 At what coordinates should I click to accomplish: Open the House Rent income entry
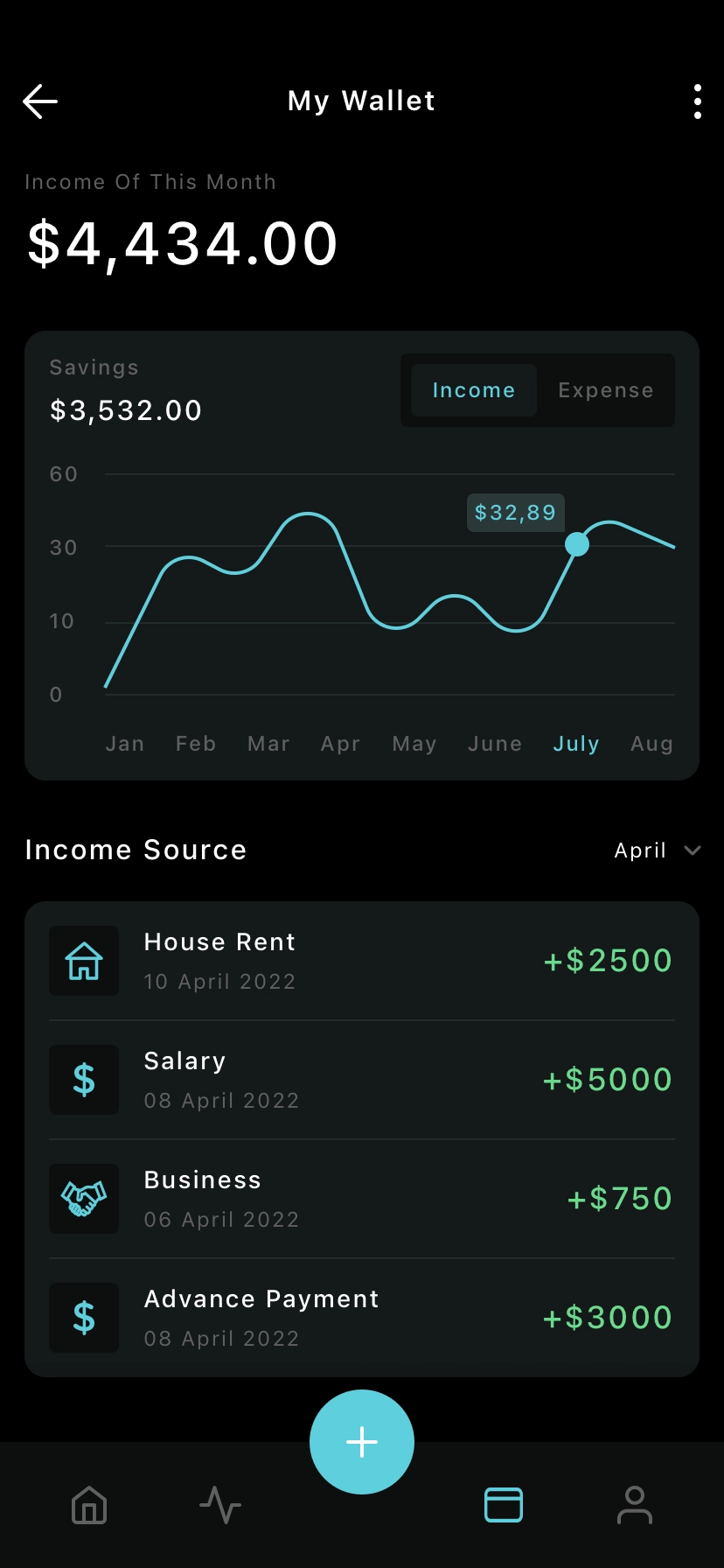click(x=362, y=961)
